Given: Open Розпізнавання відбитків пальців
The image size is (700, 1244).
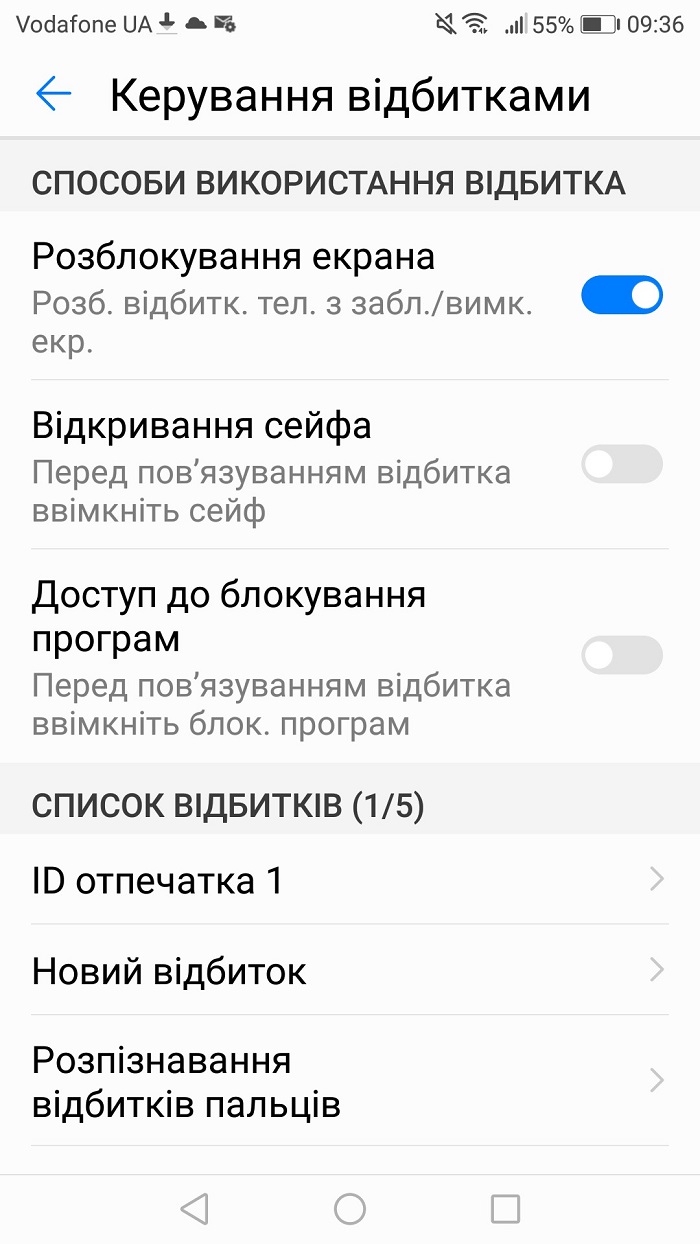Looking at the screenshot, I should click(x=350, y=1081).
